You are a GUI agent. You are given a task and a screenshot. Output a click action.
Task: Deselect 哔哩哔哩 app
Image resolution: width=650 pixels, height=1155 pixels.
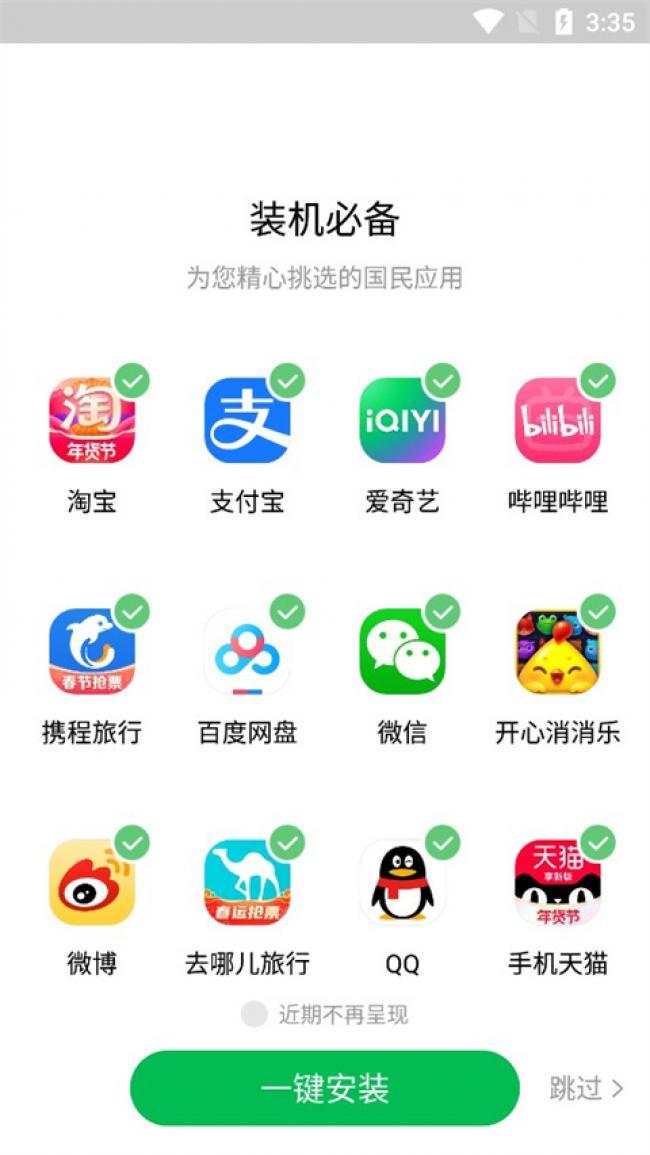[598, 381]
